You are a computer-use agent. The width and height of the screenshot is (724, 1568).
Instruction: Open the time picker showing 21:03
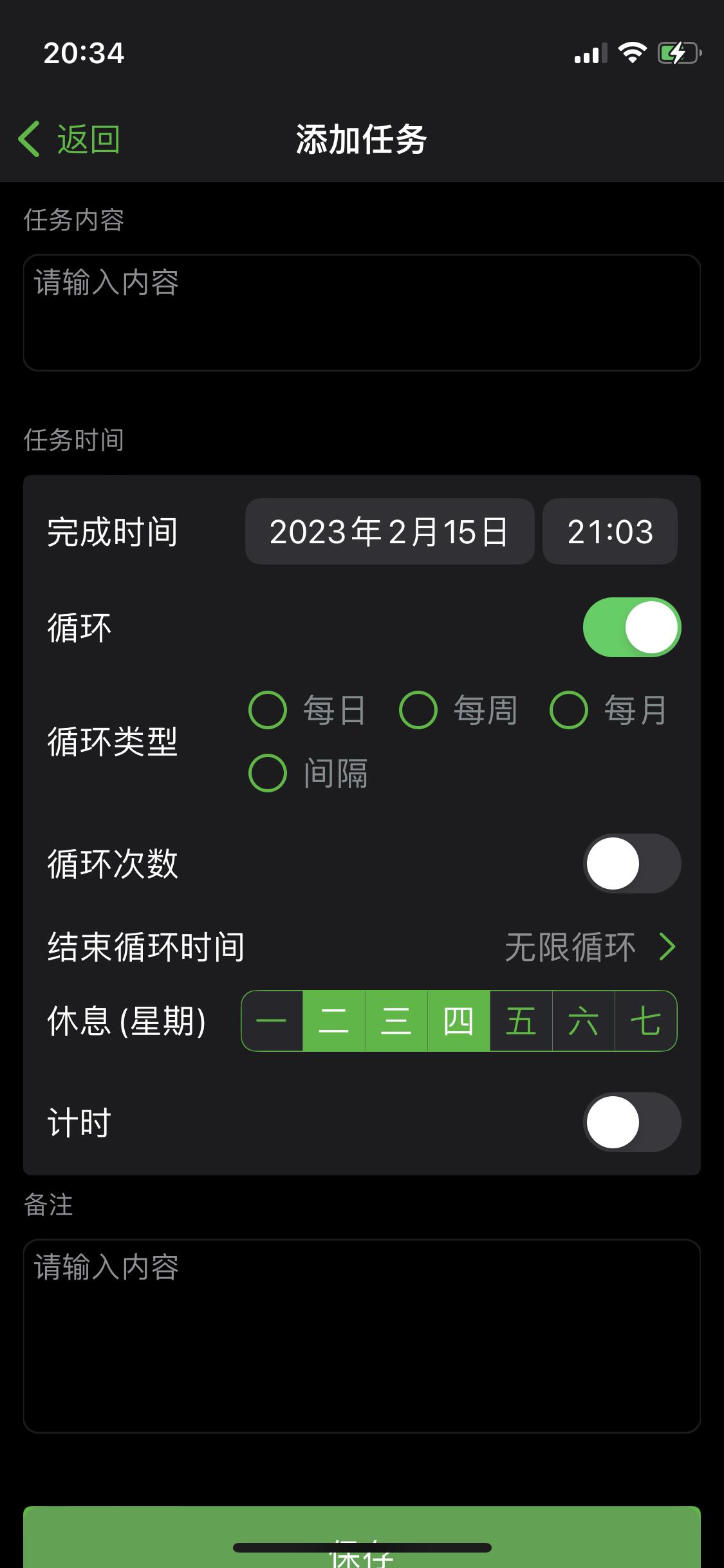coord(609,532)
